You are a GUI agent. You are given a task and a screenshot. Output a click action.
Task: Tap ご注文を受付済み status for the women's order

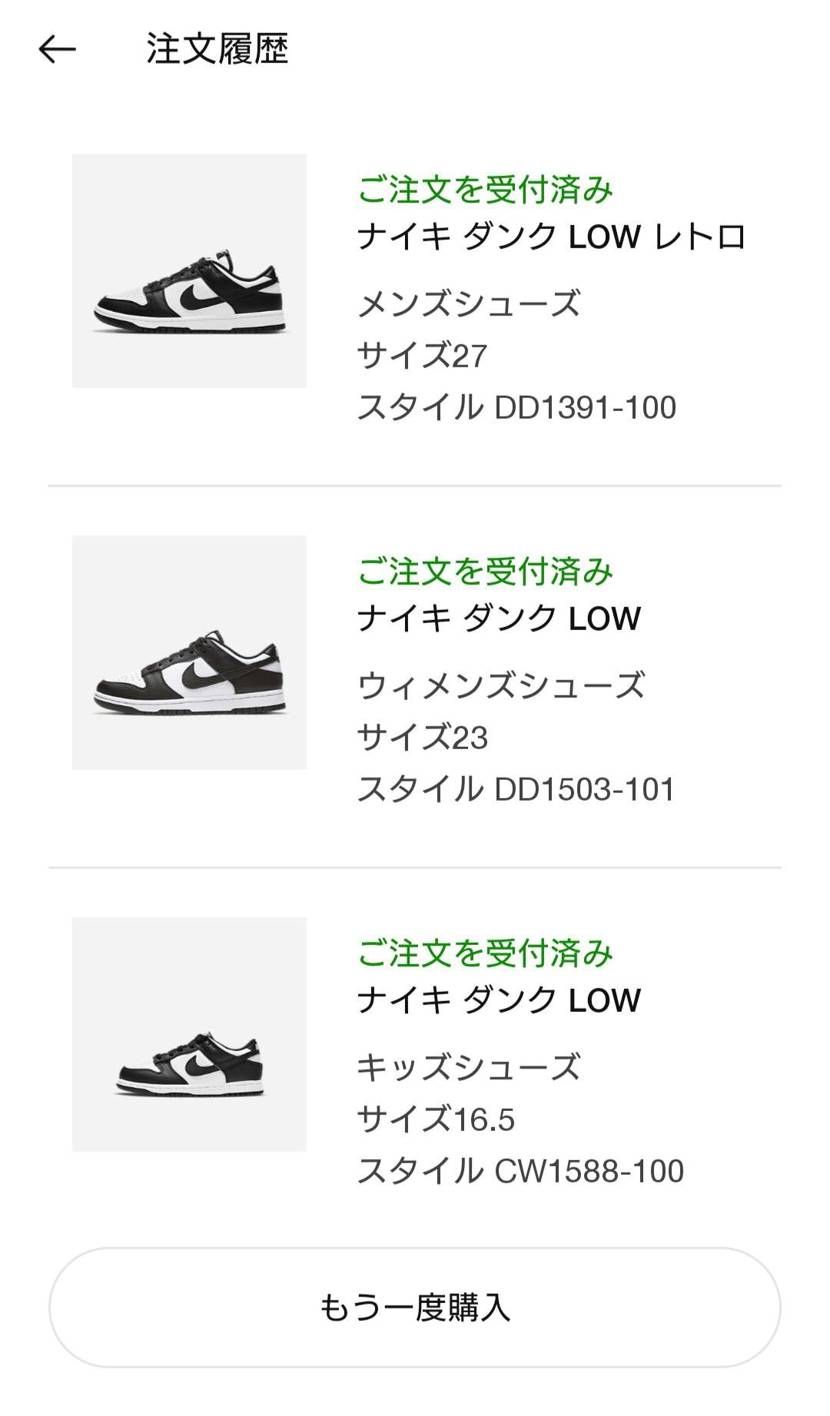click(486, 572)
